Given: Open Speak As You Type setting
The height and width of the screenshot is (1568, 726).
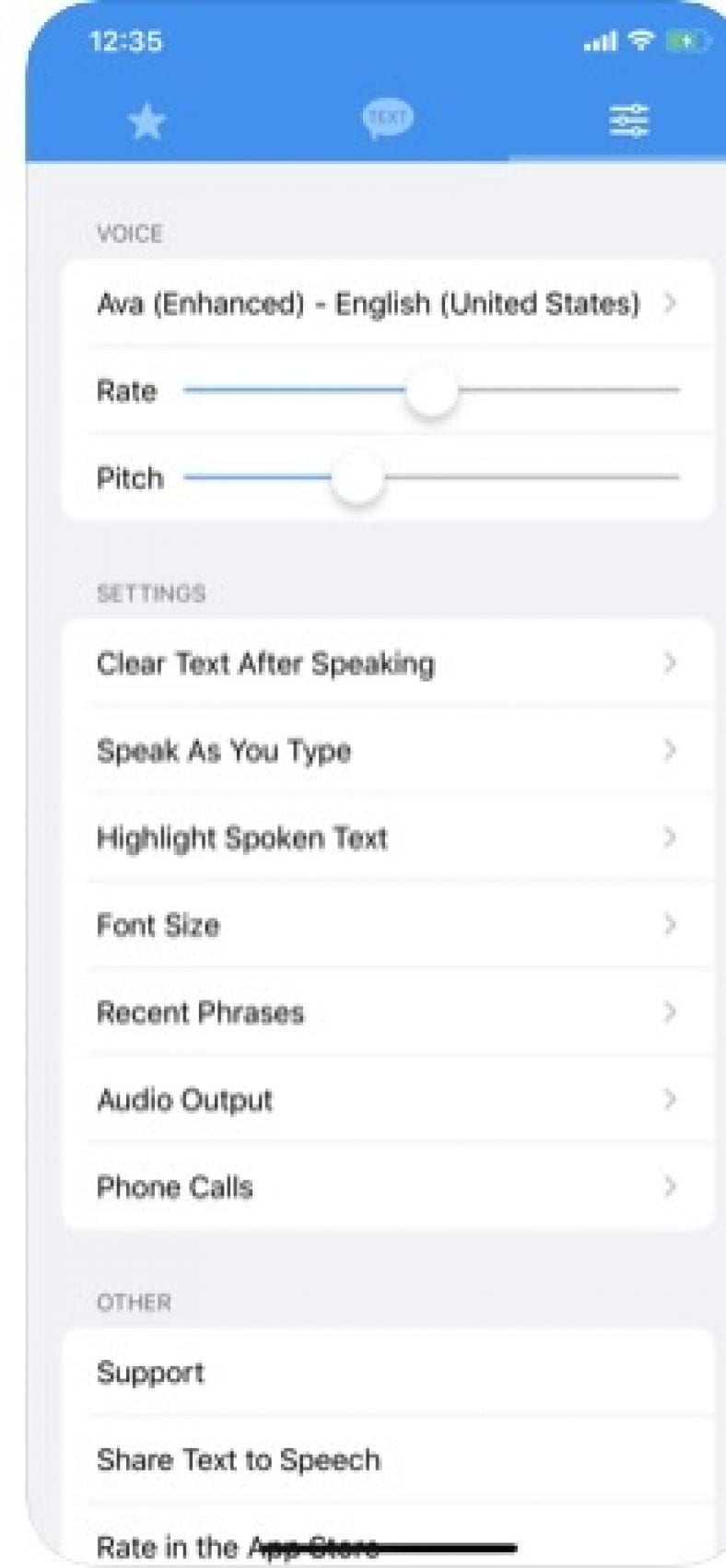Looking at the screenshot, I should tap(388, 751).
